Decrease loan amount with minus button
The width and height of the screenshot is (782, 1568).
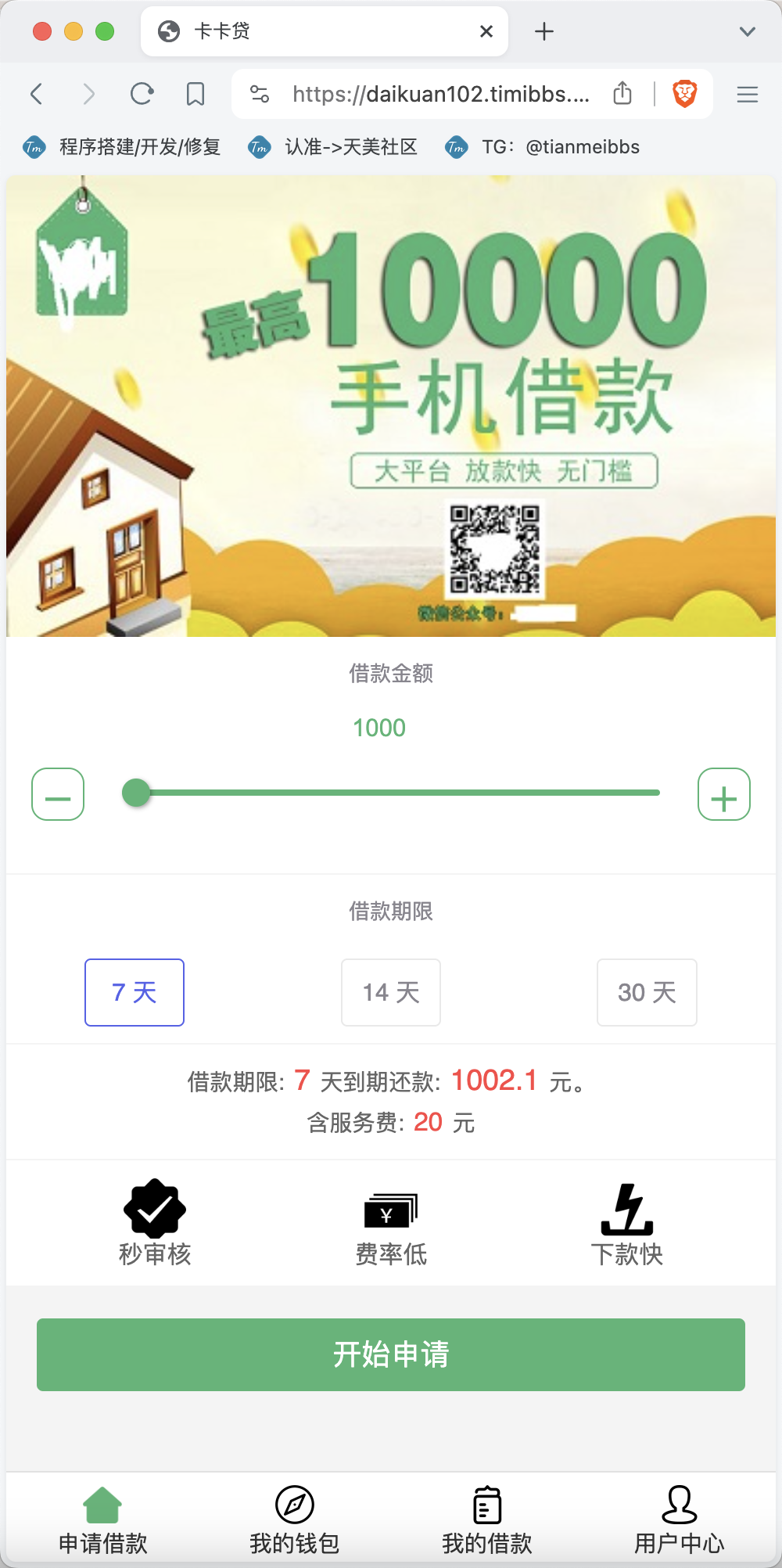click(58, 794)
